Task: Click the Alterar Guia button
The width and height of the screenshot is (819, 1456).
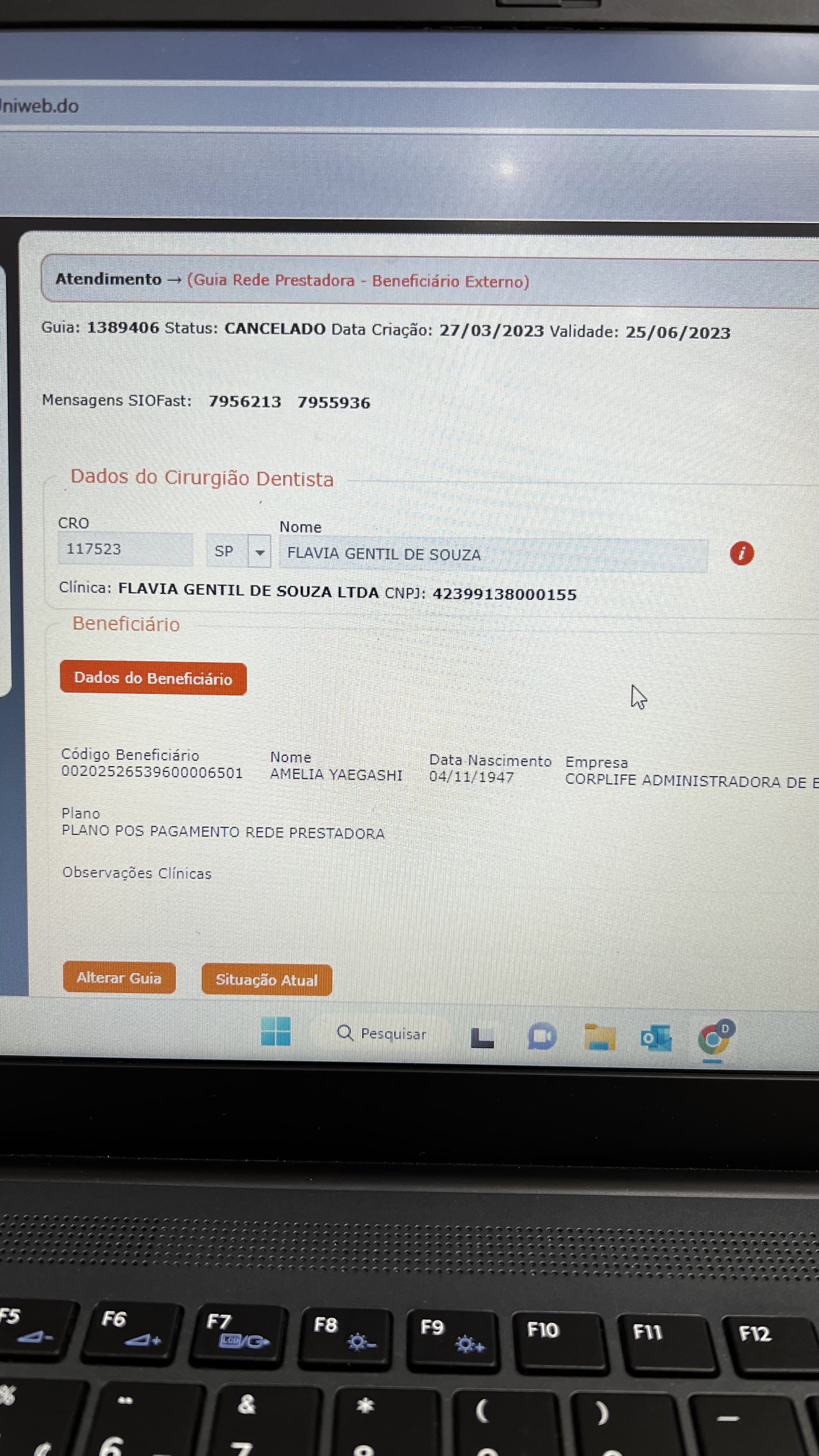Action: (119, 978)
